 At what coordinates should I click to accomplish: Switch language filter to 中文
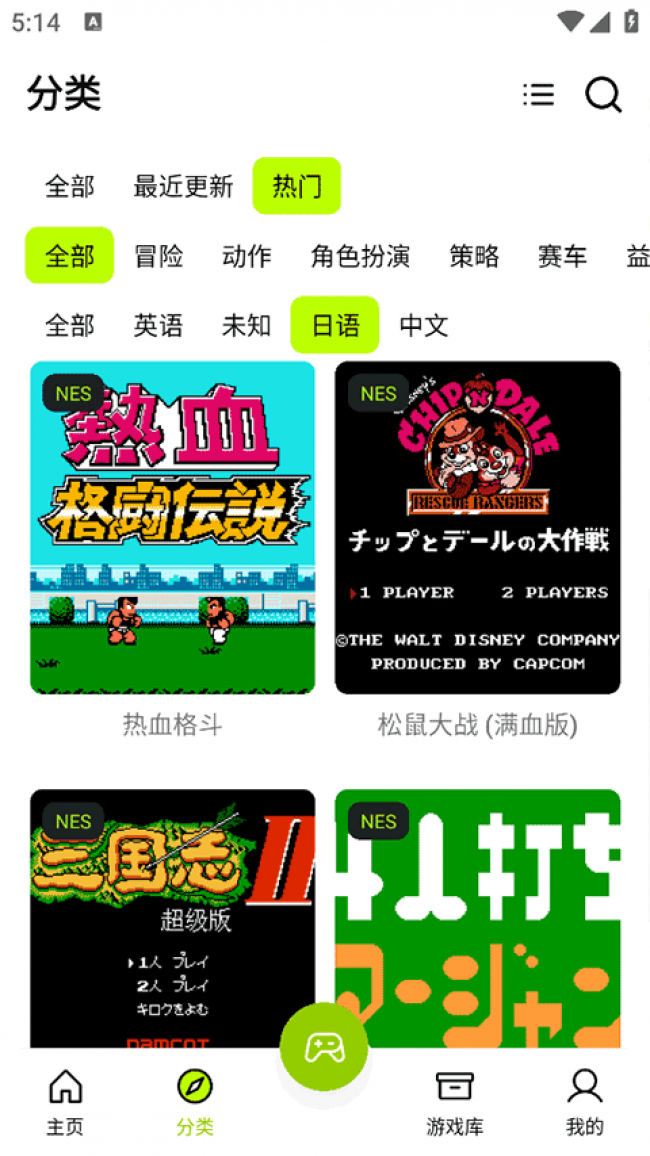(424, 325)
